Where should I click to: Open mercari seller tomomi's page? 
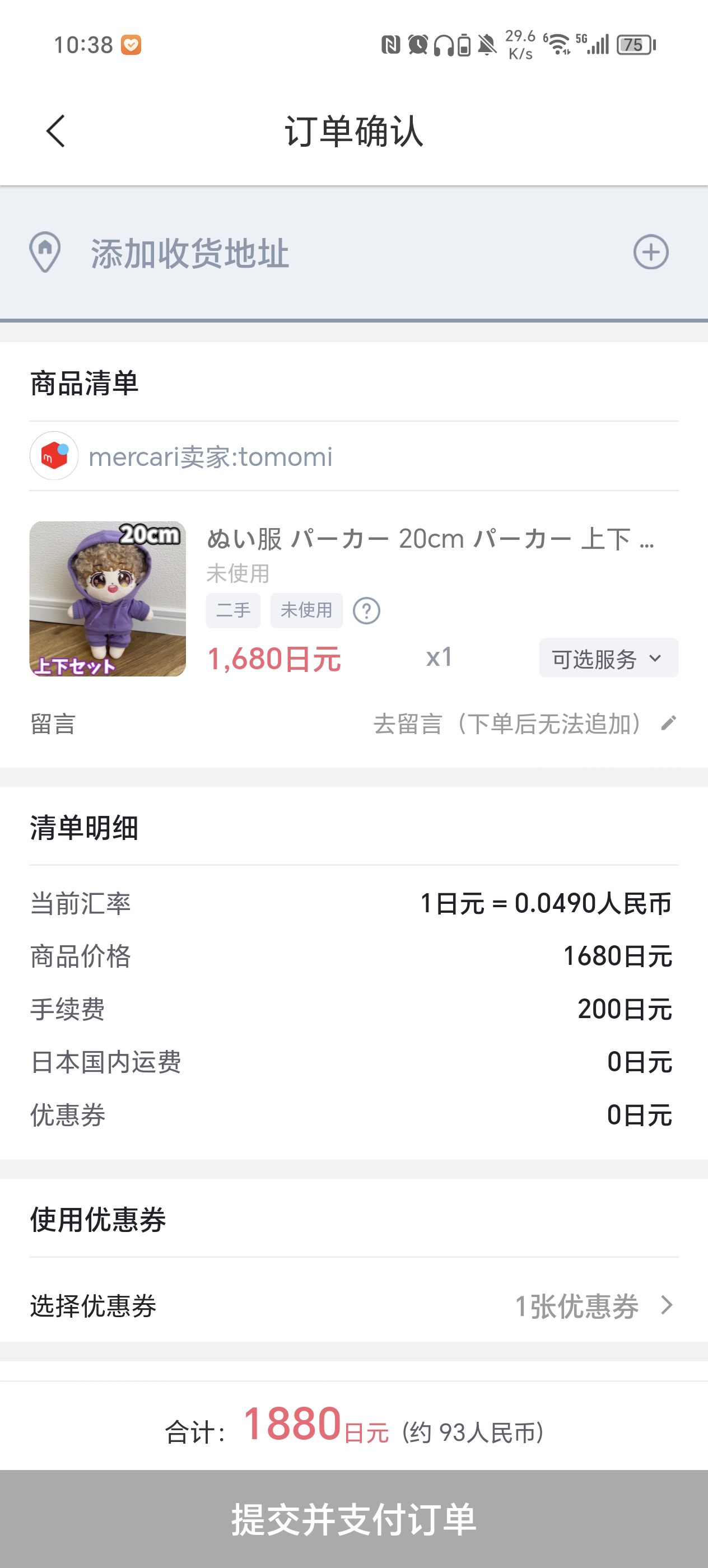click(x=210, y=456)
